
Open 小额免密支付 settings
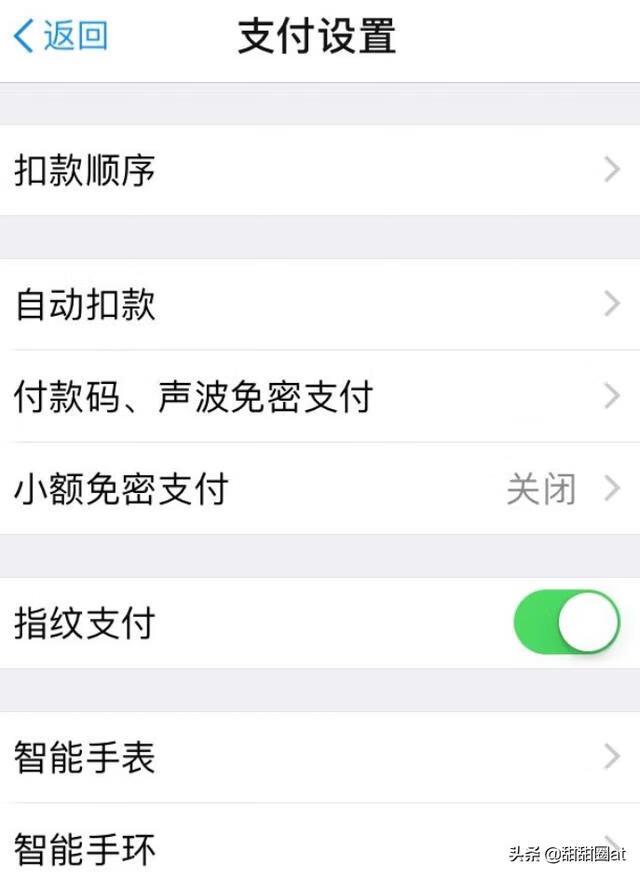pos(320,489)
